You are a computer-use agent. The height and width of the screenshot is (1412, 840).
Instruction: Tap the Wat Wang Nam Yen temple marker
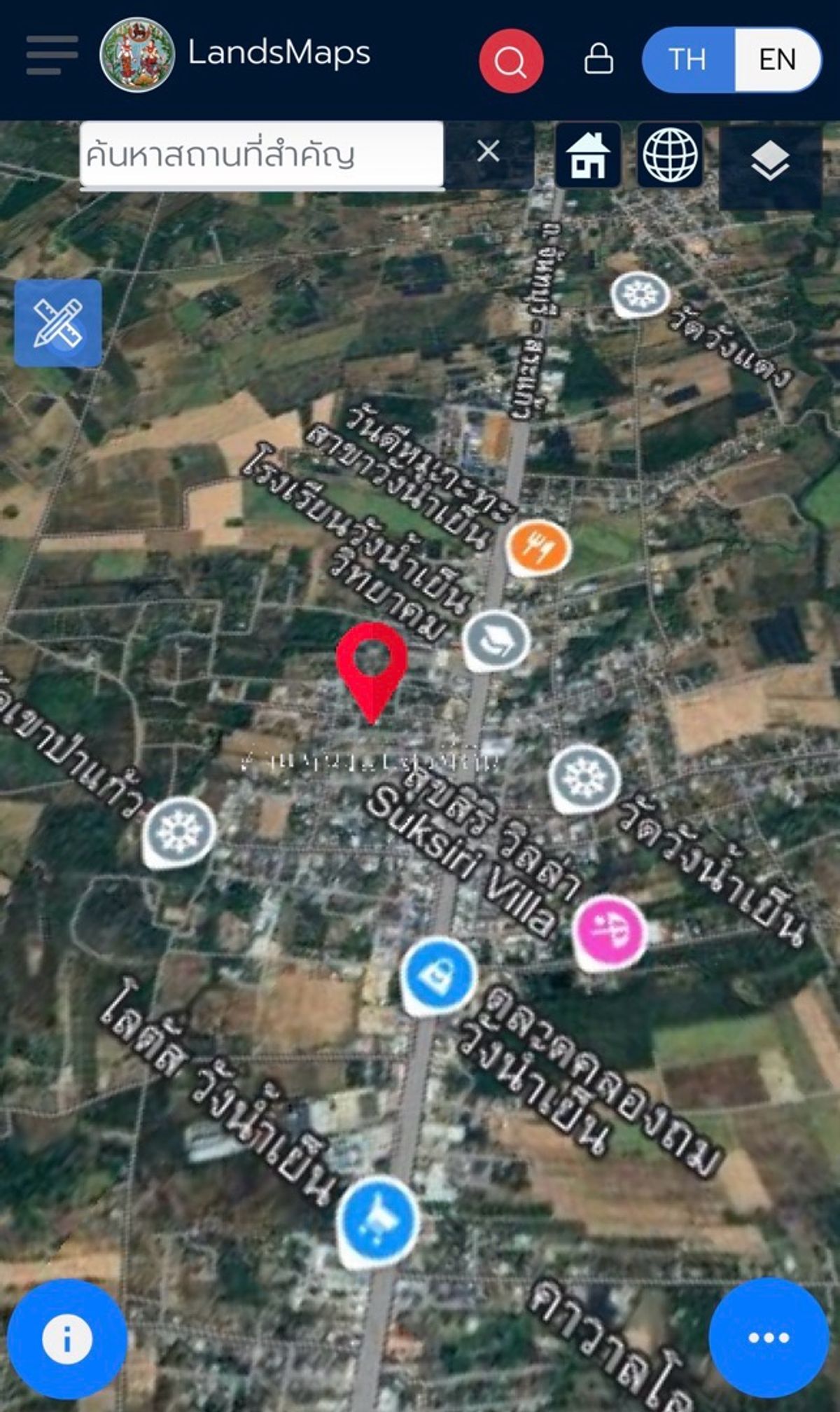pyautogui.click(x=584, y=779)
